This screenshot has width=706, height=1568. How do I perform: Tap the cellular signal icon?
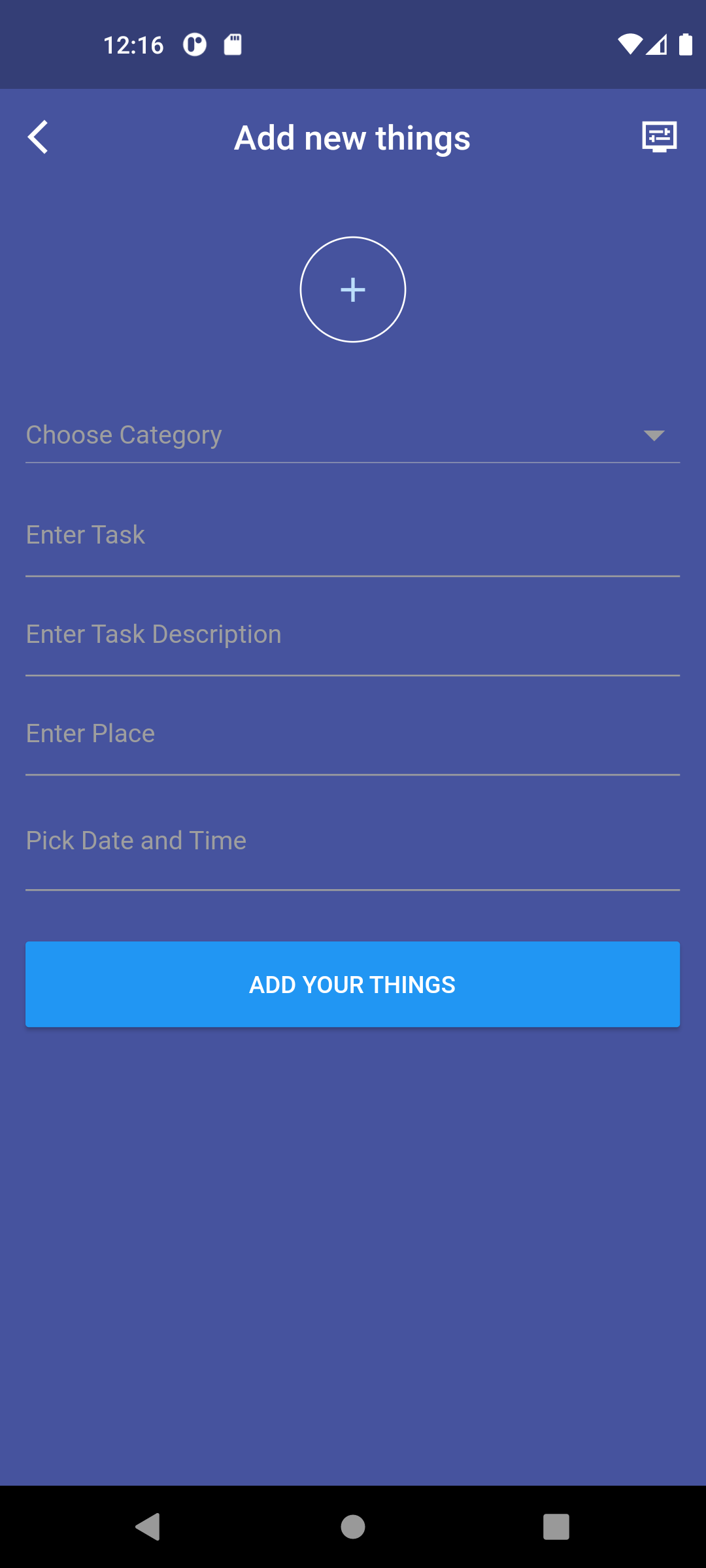click(658, 44)
